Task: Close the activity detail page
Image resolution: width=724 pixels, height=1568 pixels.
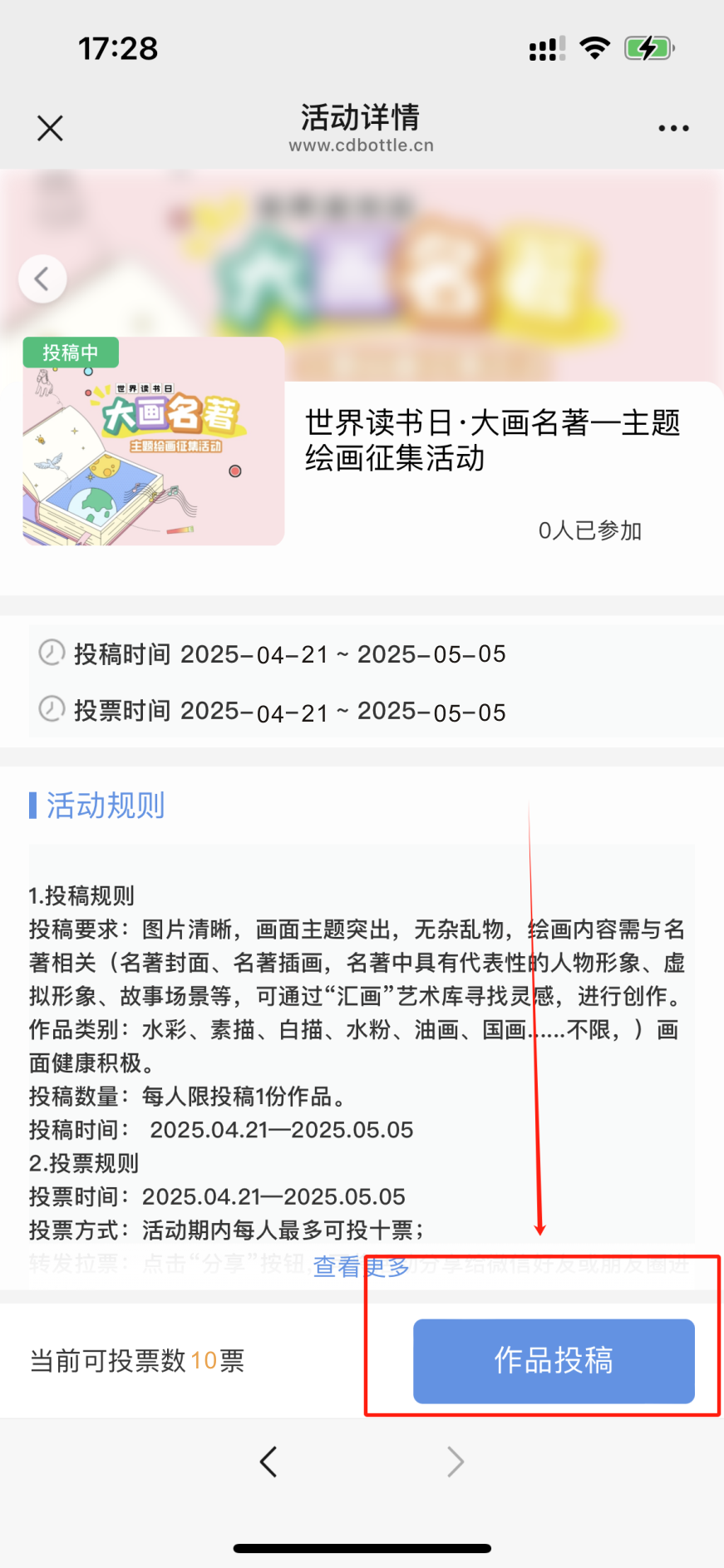Action: point(49,128)
